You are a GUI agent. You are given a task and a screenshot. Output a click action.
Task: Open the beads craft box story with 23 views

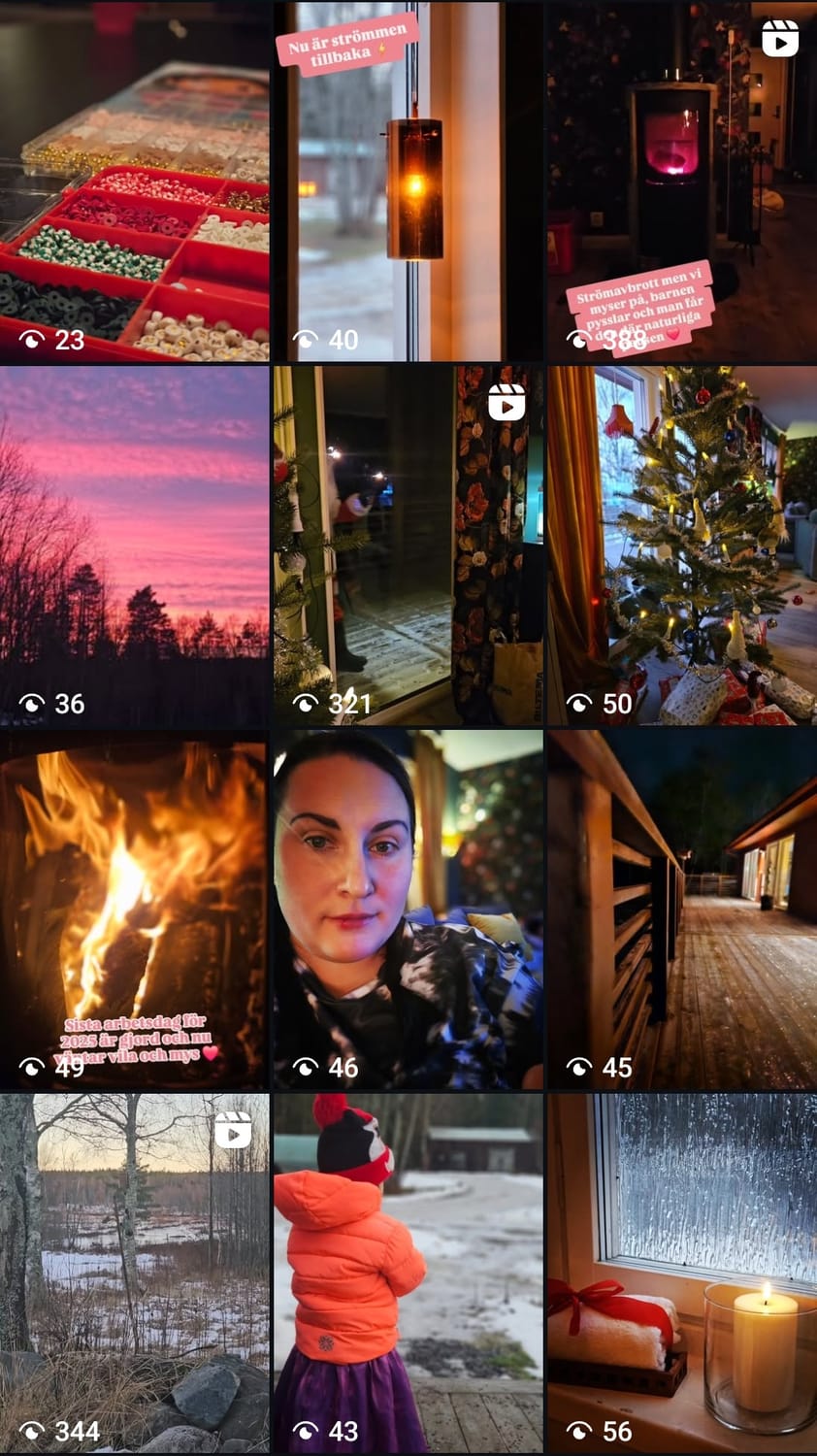(x=135, y=182)
